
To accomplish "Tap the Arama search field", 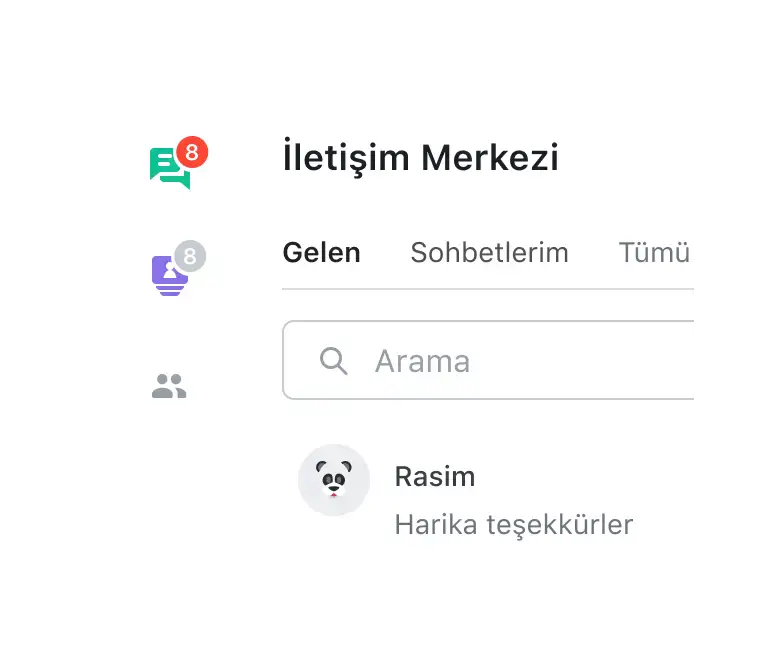I will point(500,361).
